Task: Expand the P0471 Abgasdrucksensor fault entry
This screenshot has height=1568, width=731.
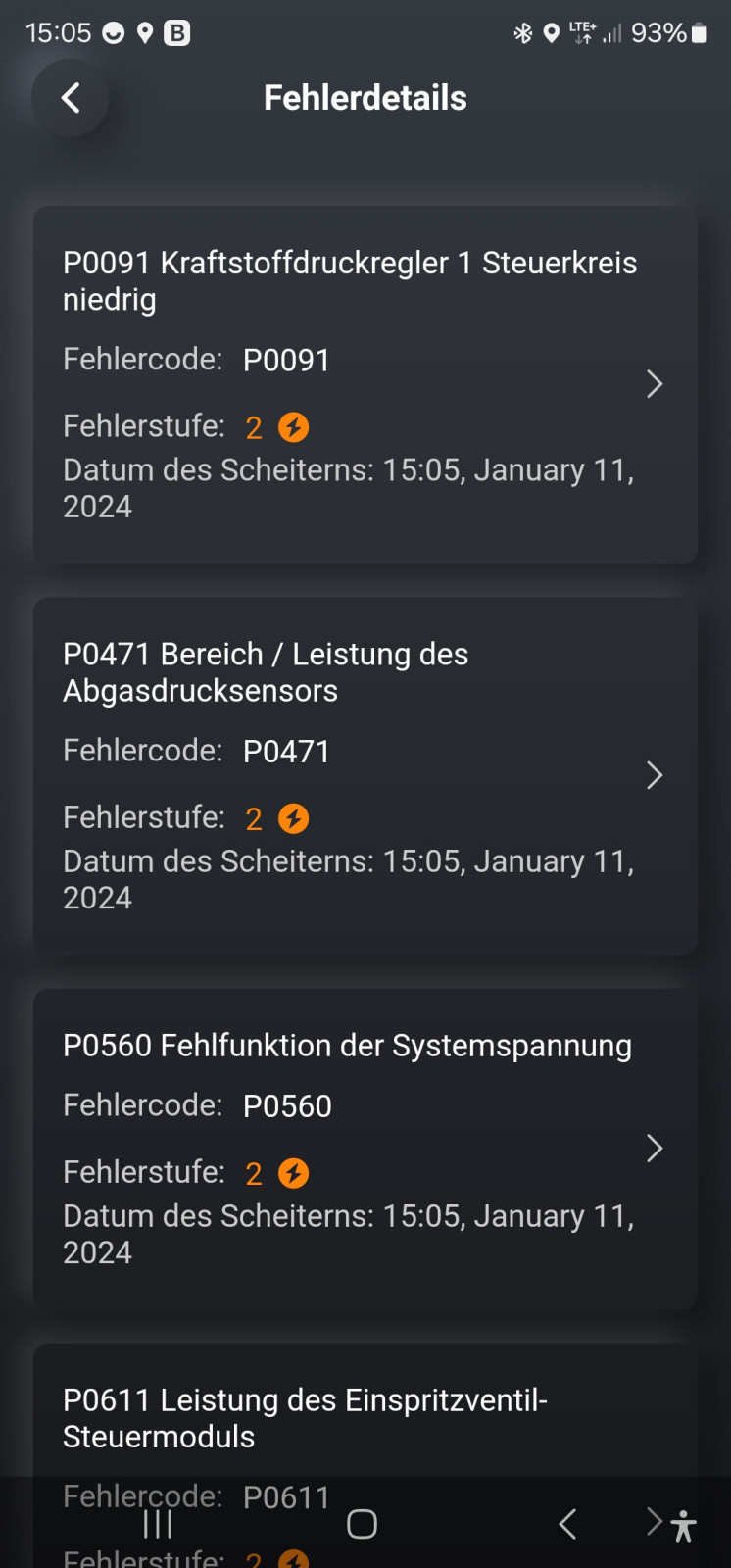Action: pyautogui.click(x=655, y=775)
